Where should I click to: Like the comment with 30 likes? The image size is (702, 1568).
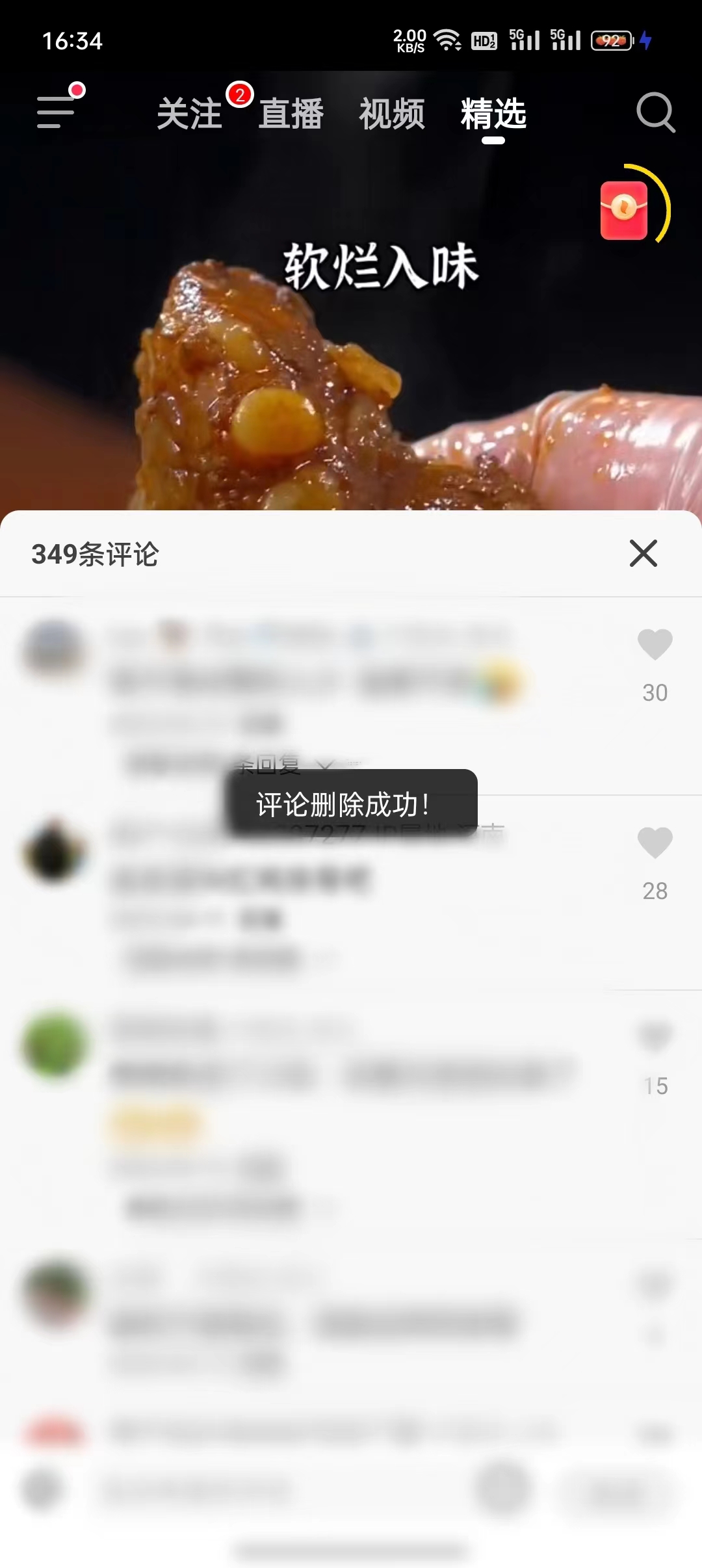click(x=655, y=644)
